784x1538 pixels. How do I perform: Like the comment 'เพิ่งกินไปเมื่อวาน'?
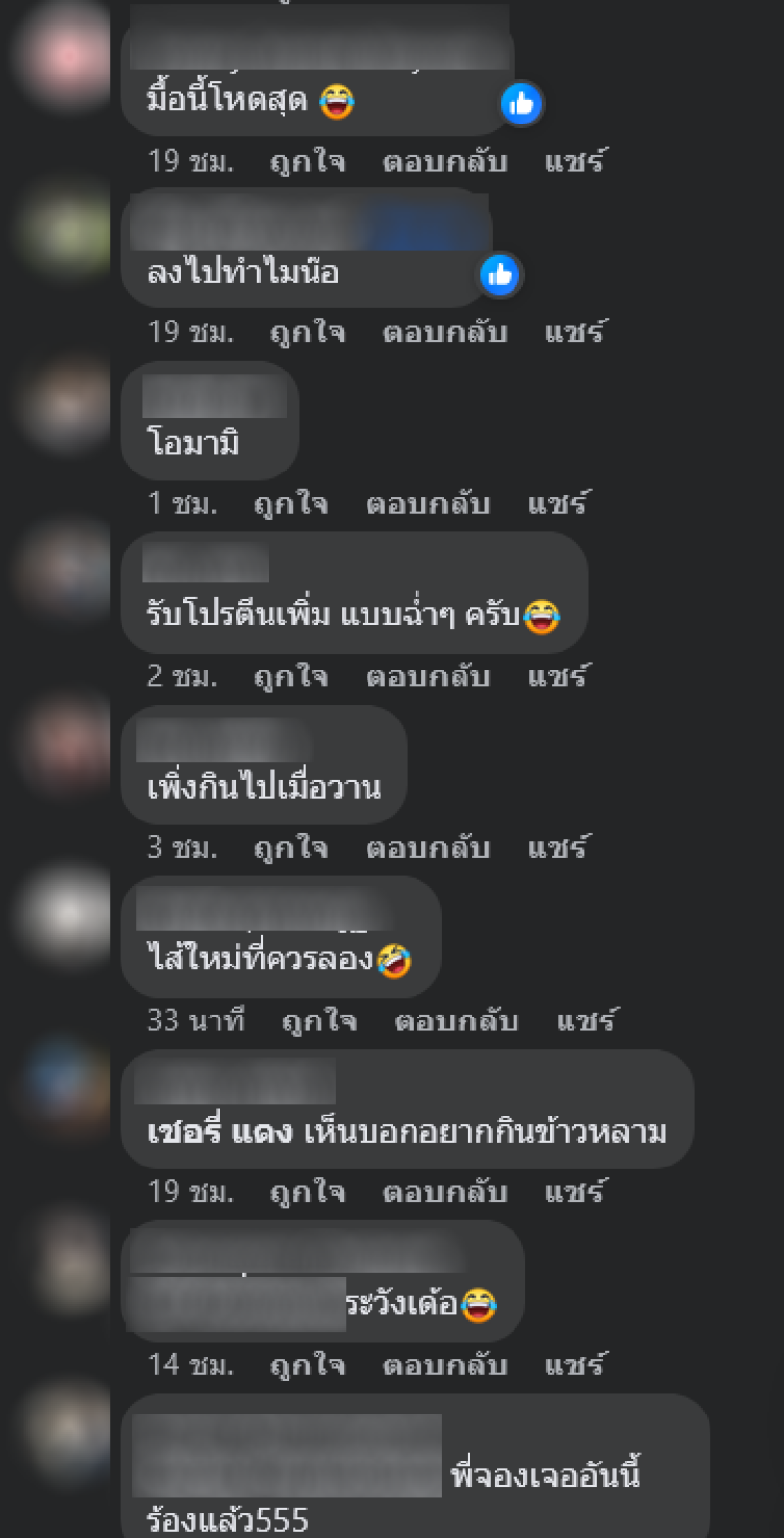pos(290,848)
